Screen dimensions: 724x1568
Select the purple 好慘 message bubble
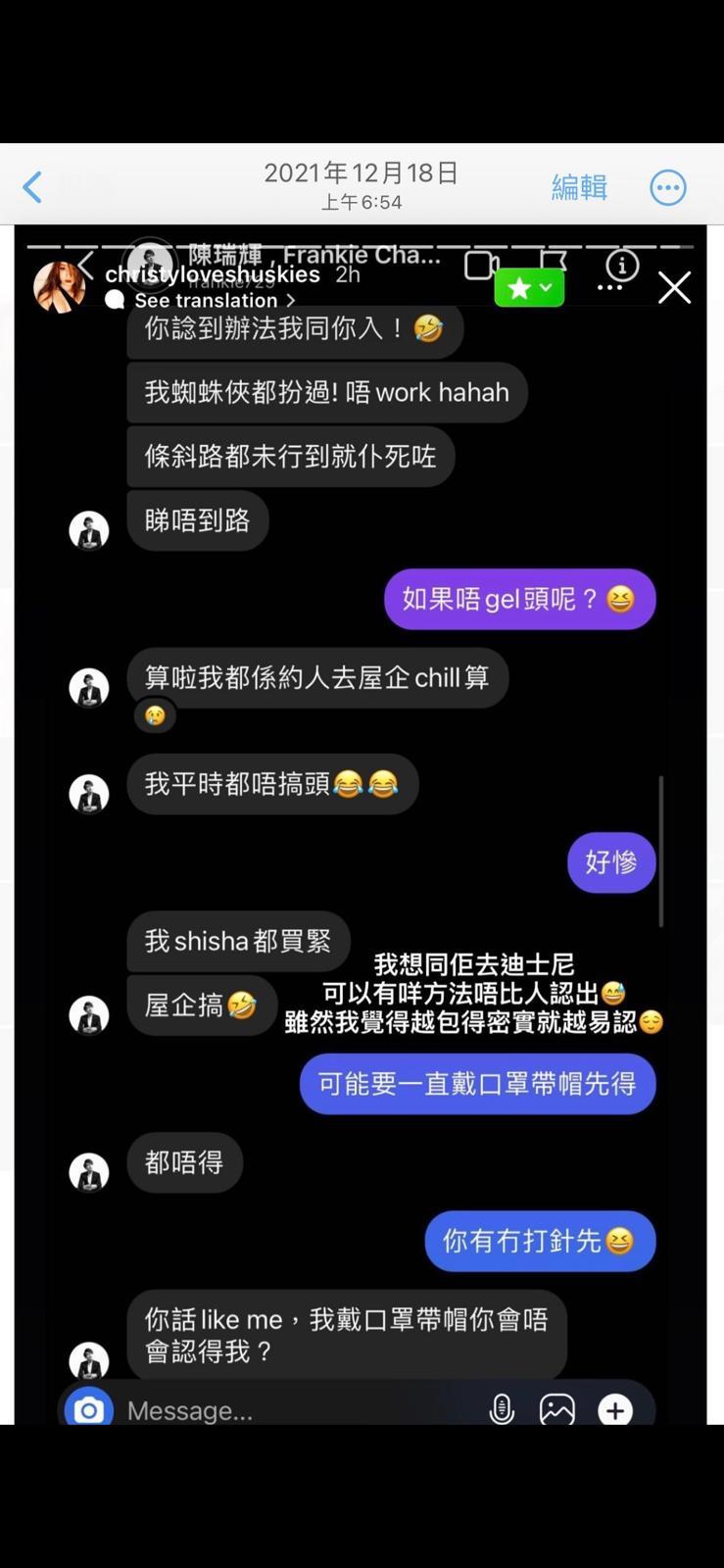[x=609, y=862]
